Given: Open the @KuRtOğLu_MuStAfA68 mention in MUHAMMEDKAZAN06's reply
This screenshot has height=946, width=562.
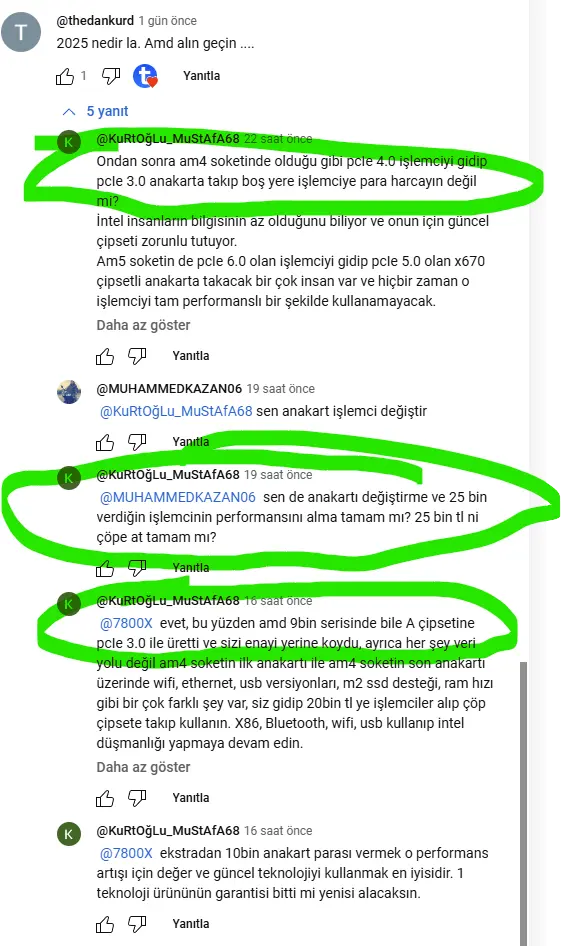Looking at the screenshot, I should coord(176,411).
